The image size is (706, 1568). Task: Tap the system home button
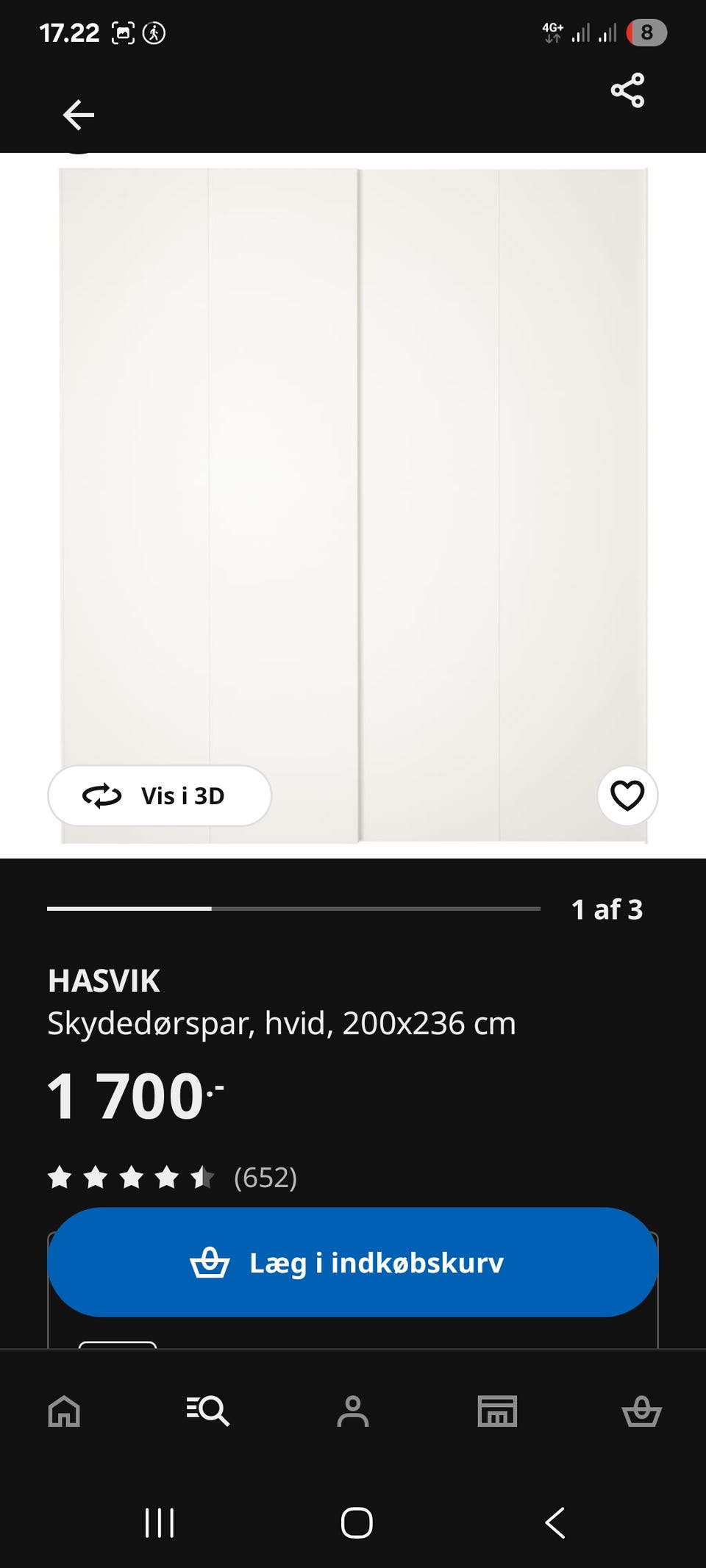[357, 1522]
